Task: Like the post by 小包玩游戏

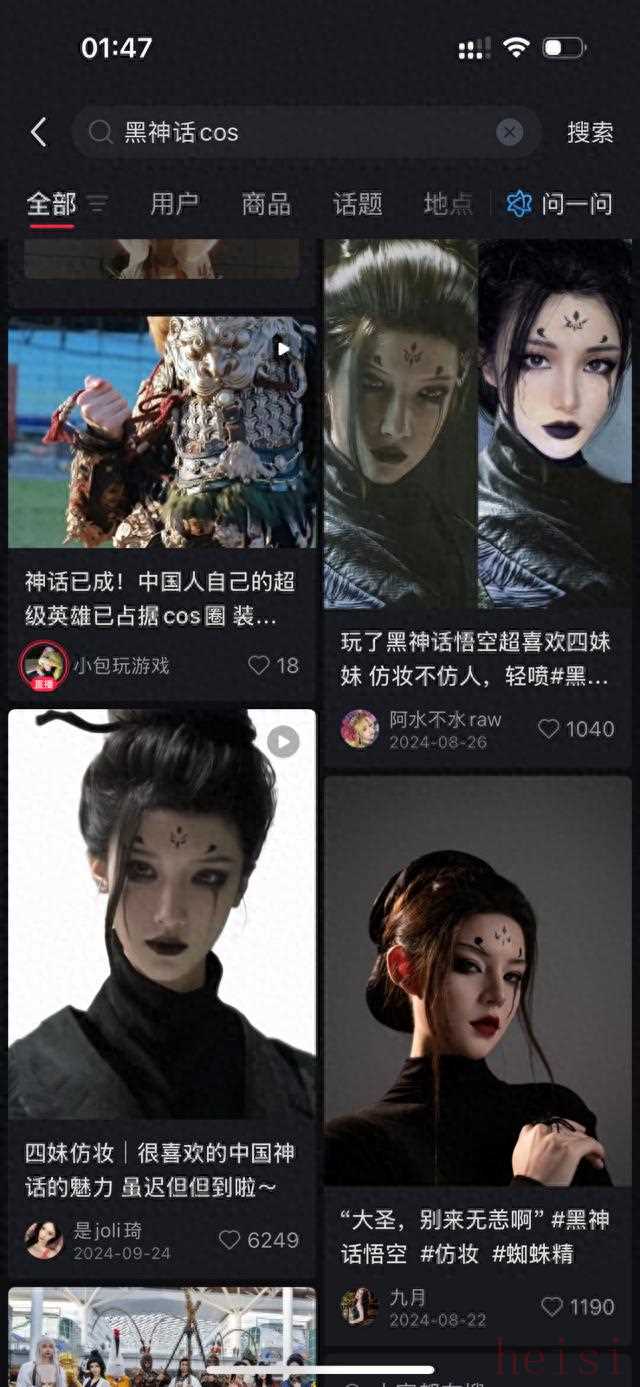Action: [260, 665]
